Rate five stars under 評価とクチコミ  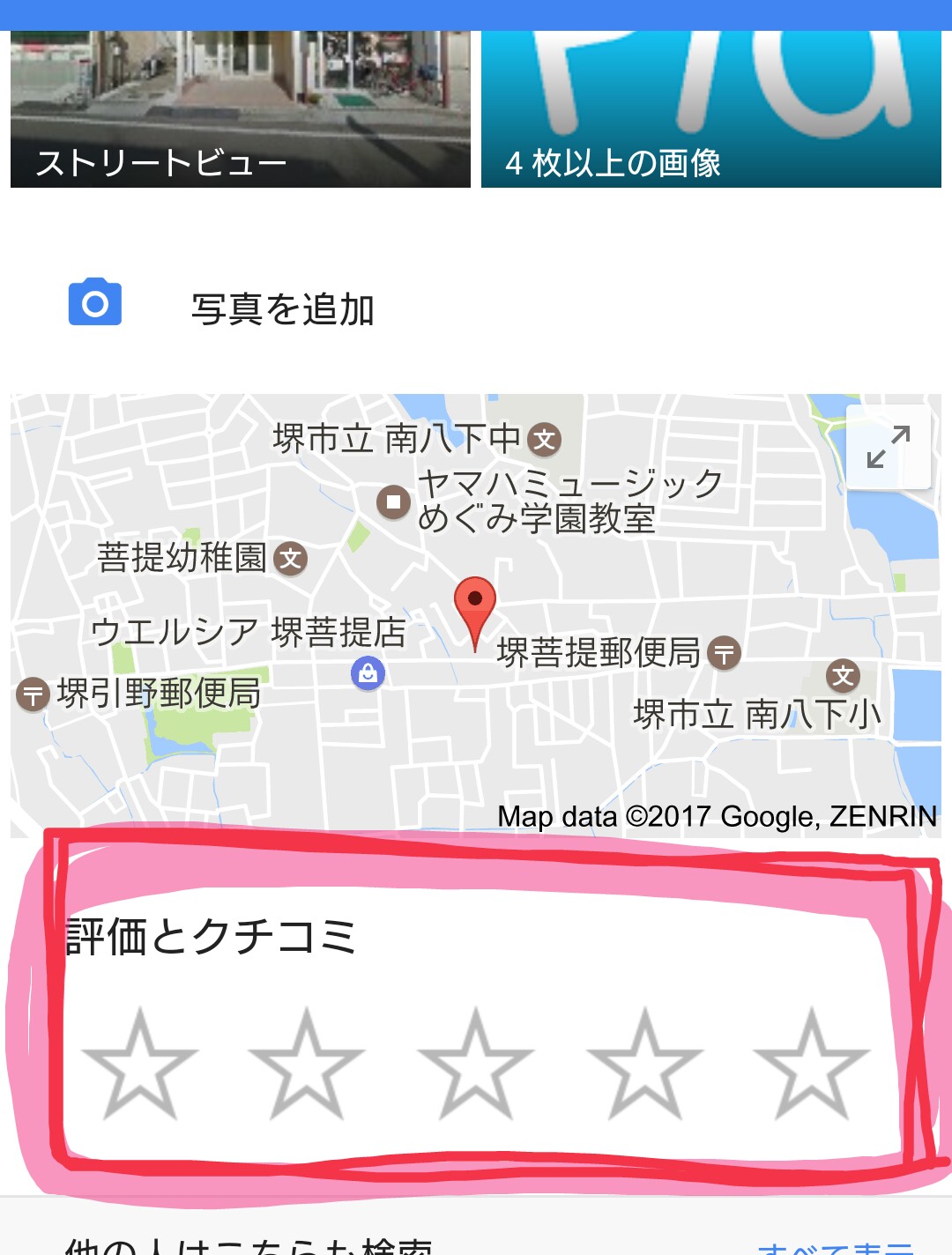point(812,1064)
